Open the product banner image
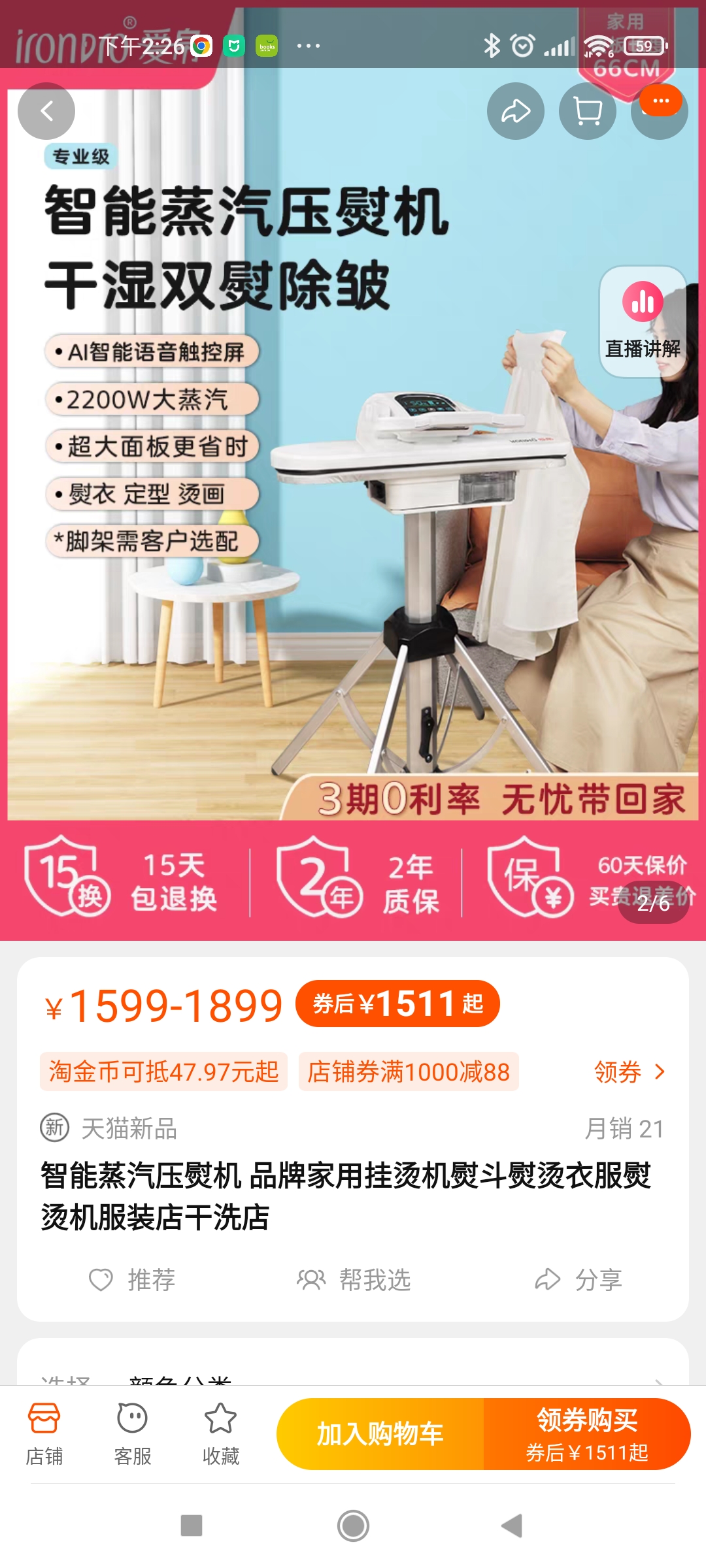 [x=353, y=470]
